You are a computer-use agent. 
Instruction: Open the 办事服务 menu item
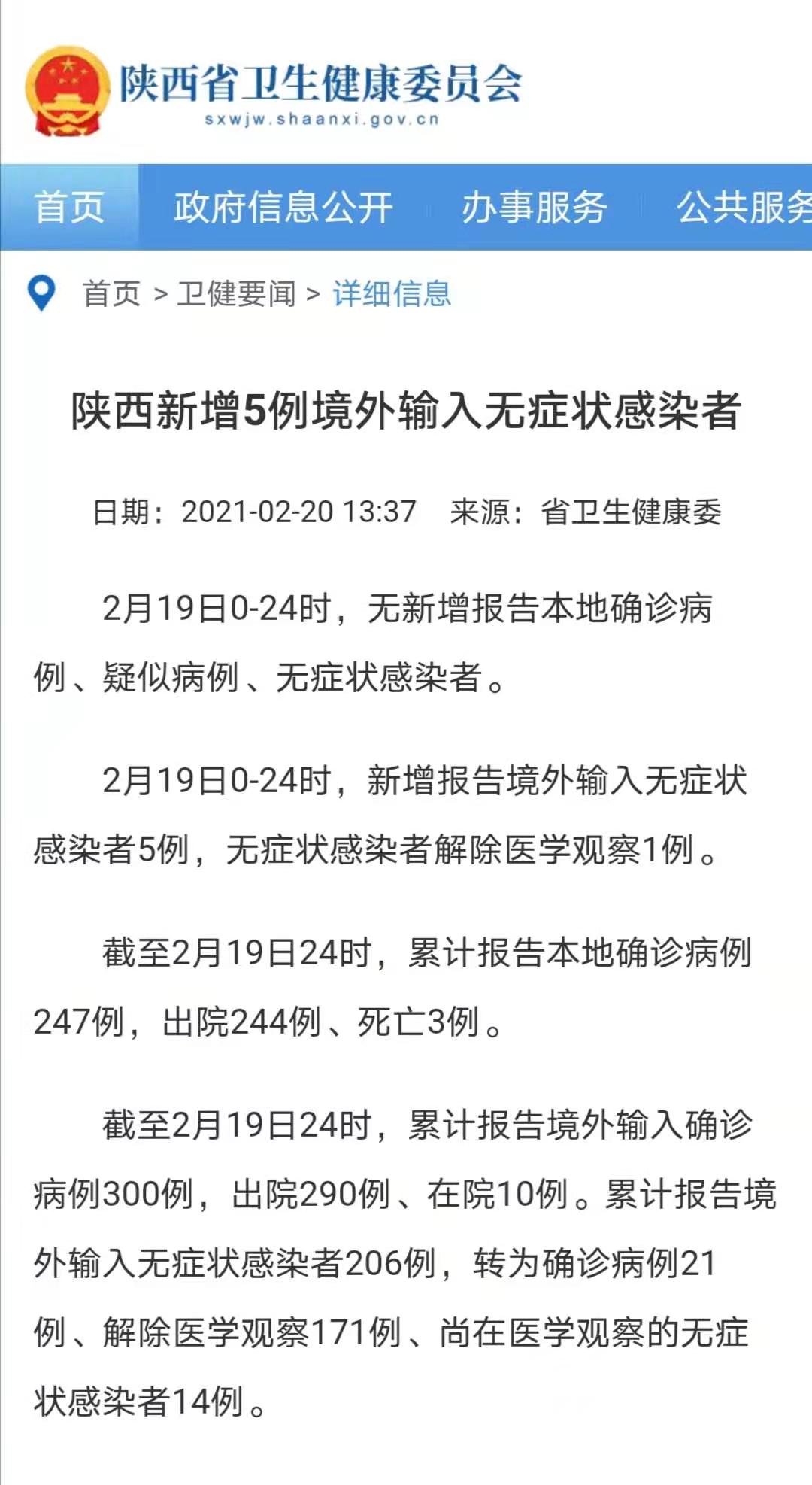pyautogui.click(x=534, y=208)
